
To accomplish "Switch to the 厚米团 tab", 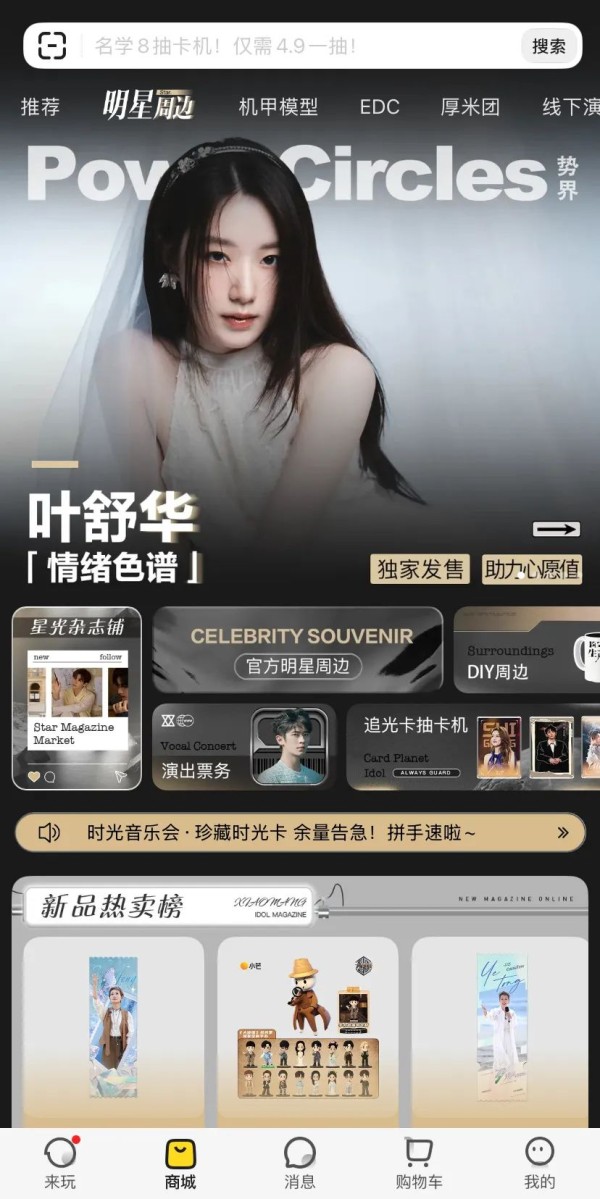I will point(470,107).
